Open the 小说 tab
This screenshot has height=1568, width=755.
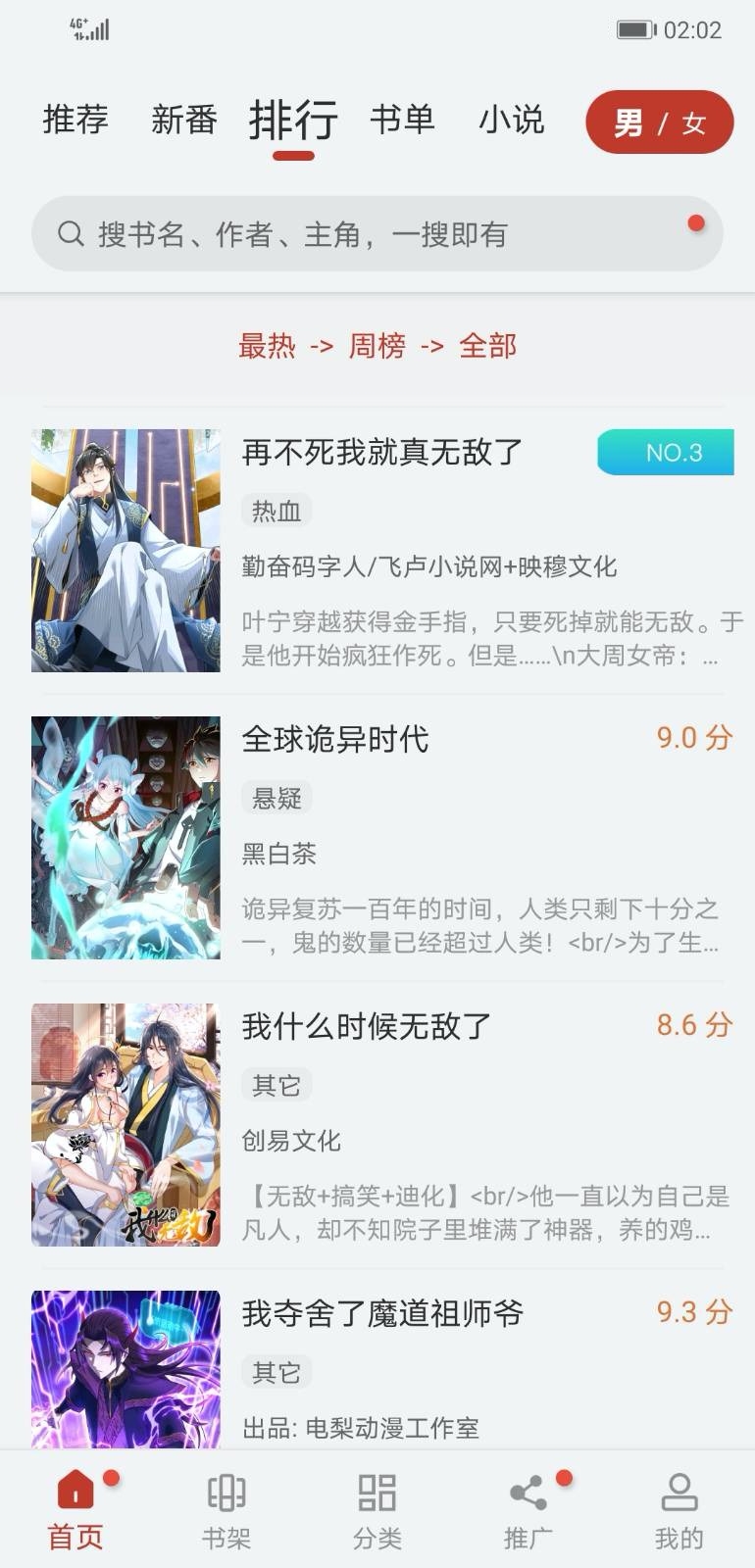[513, 120]
